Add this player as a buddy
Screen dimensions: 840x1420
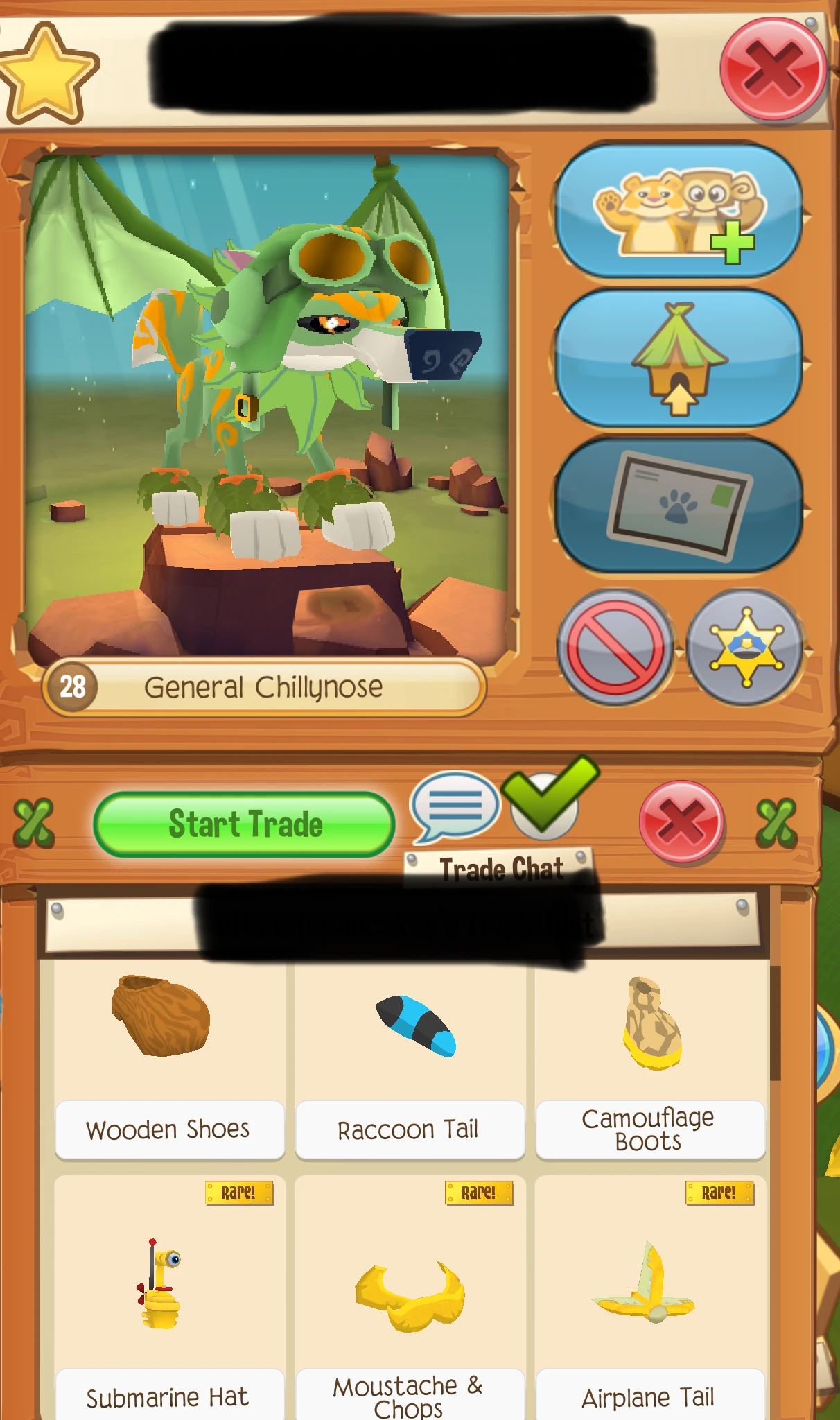(x=679, y=211)
